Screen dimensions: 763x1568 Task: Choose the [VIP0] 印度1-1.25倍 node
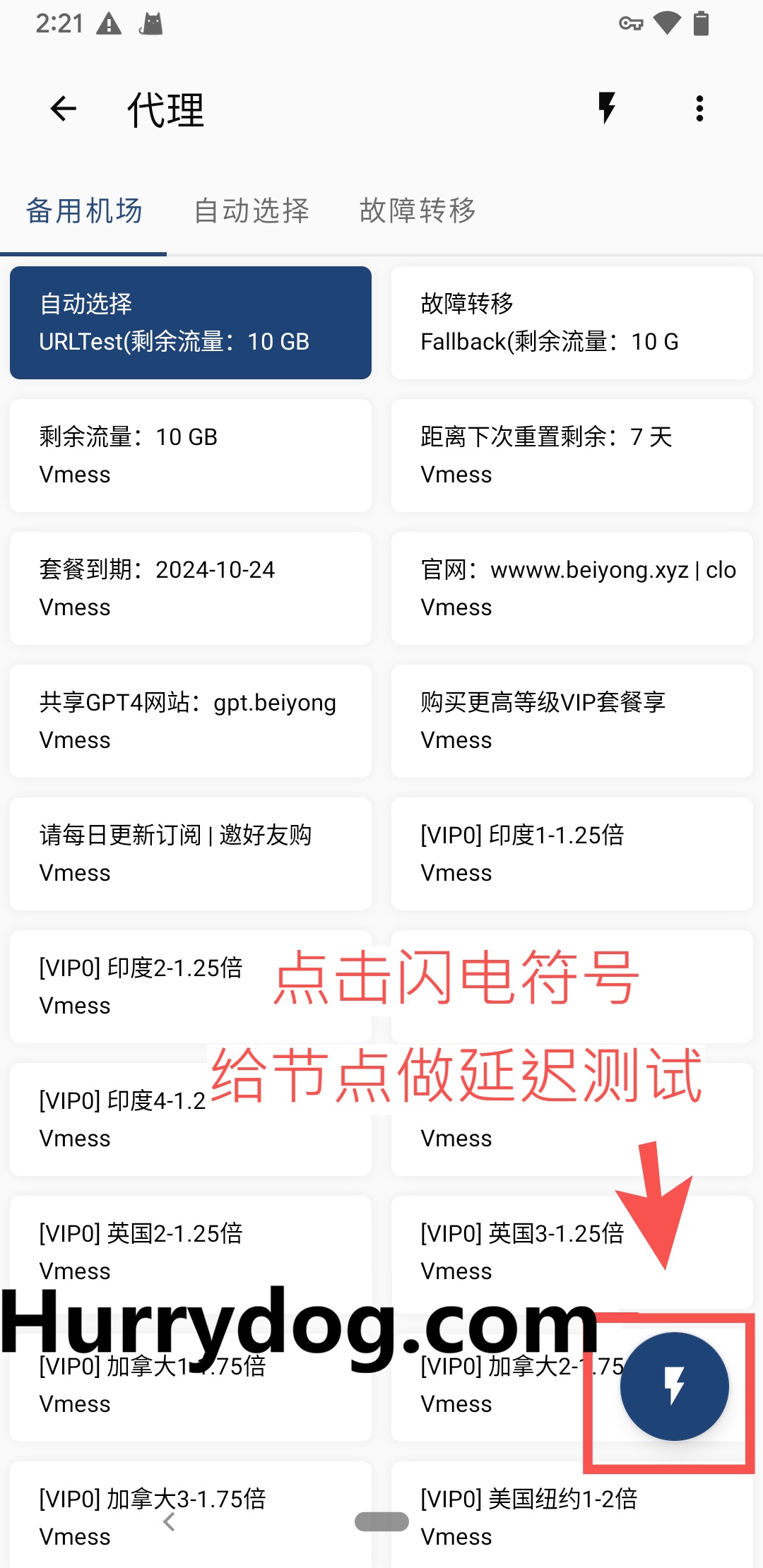point(572,854)
